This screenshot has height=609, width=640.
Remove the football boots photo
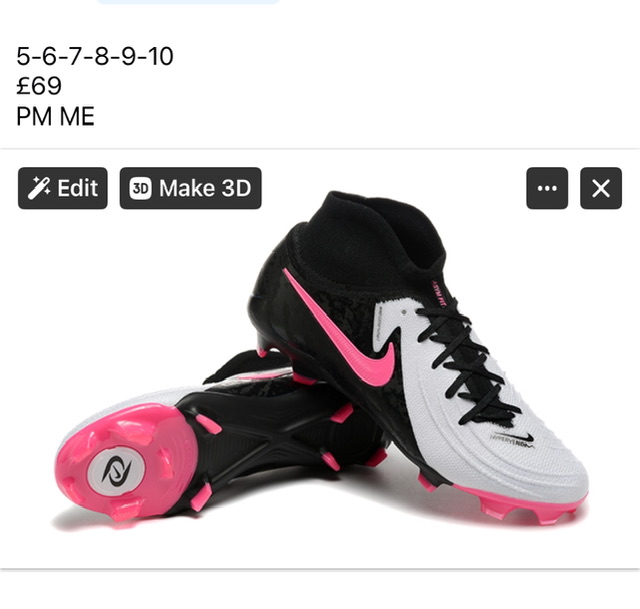click(x=601, y=188)
